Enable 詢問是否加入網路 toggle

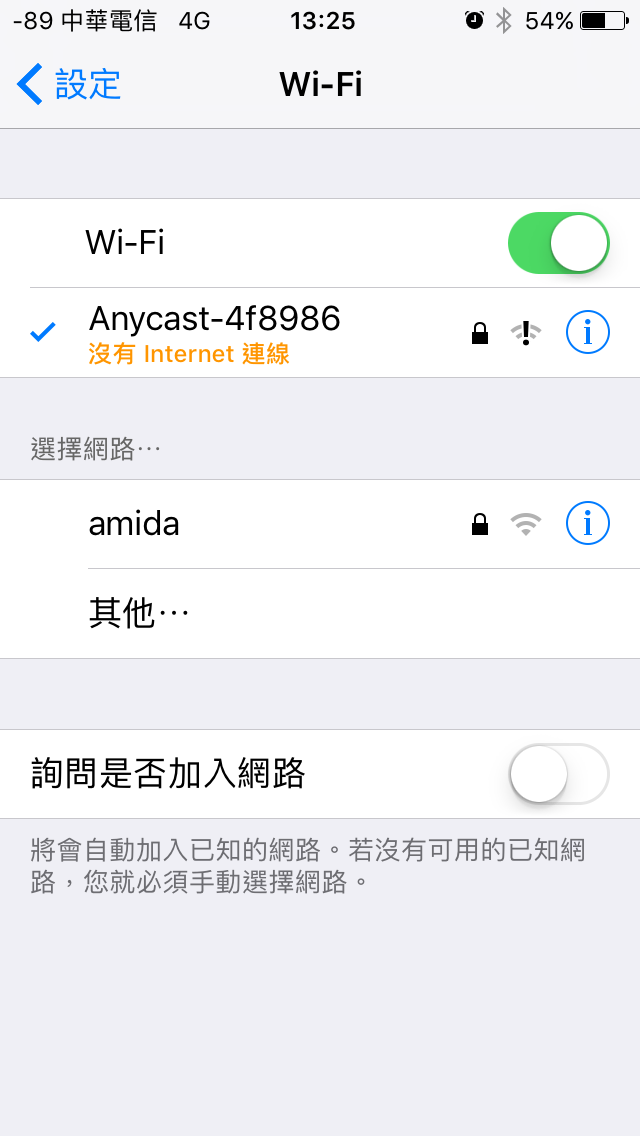pyautogui.click(x=558, y=774)
